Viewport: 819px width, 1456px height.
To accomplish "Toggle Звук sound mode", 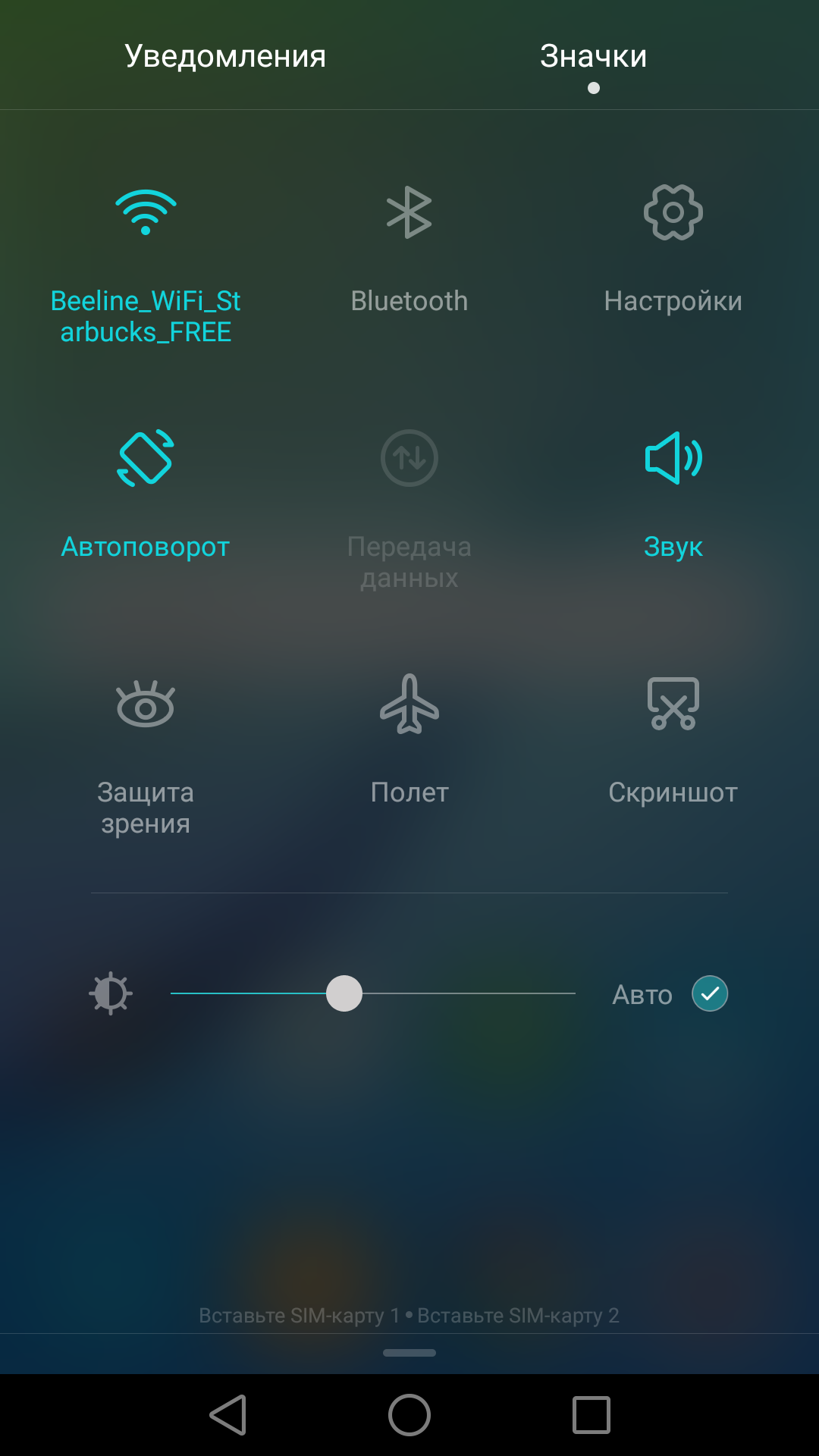I will pyautogui.click(x=673, y=458).
